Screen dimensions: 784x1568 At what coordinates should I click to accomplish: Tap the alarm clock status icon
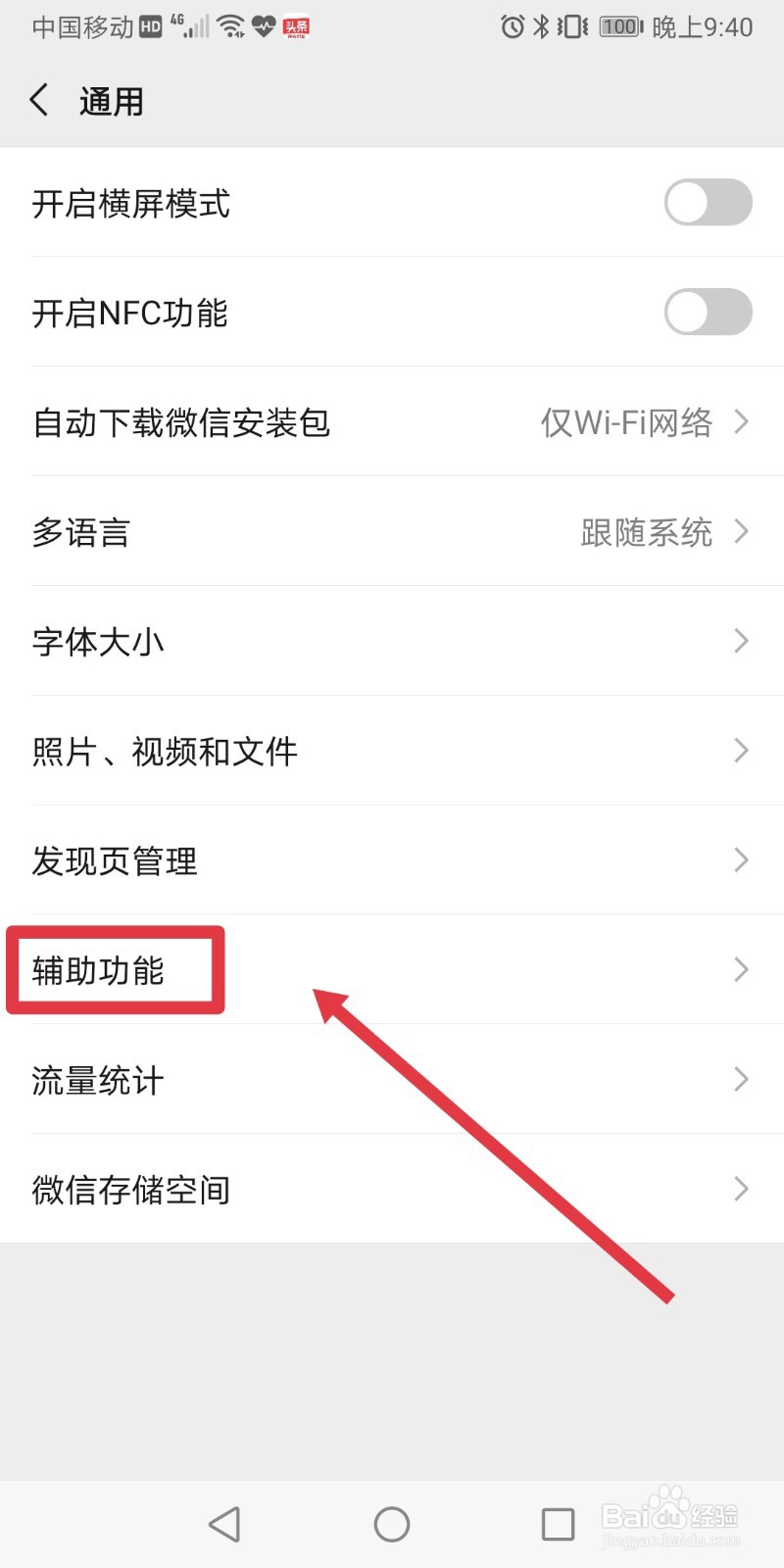coord(511,26)
